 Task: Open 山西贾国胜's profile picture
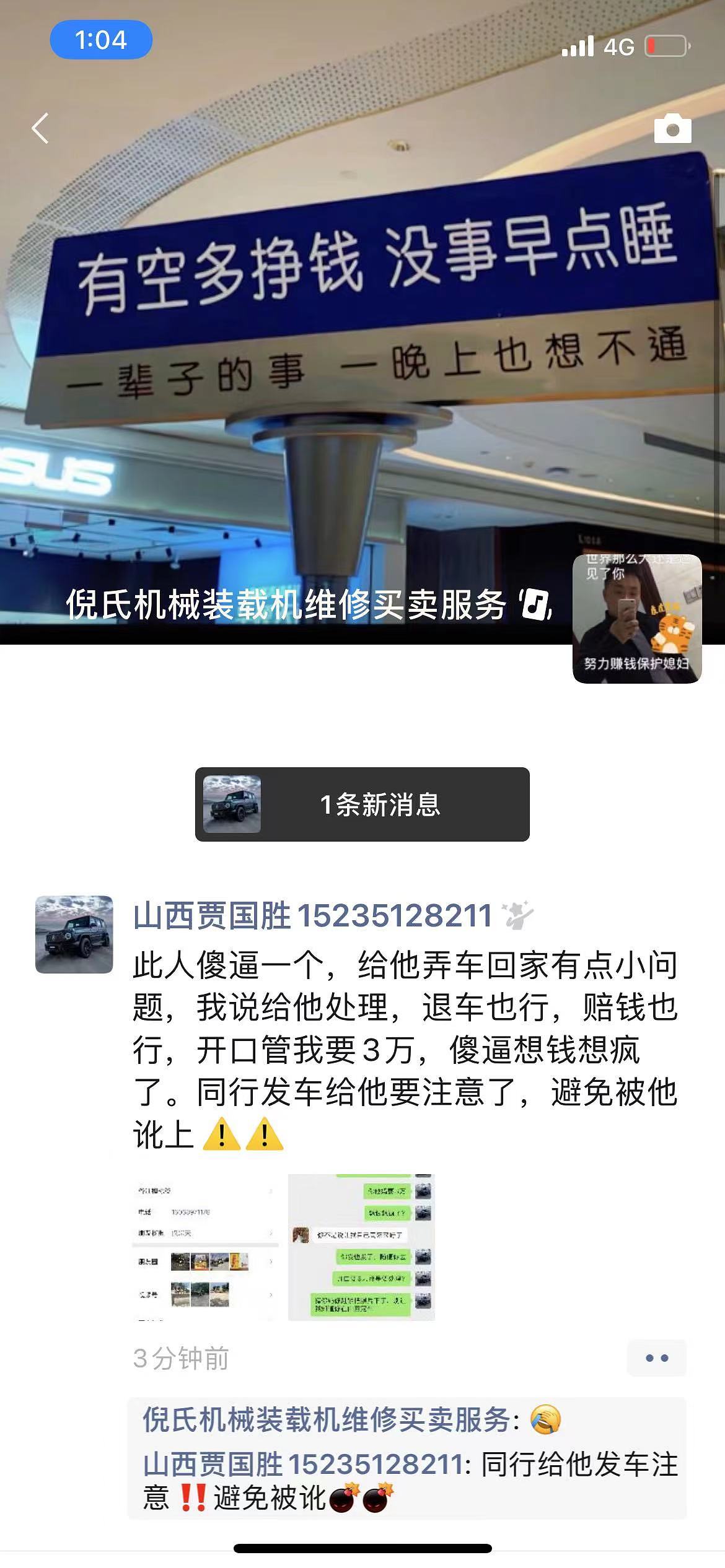tap(74, 934)
